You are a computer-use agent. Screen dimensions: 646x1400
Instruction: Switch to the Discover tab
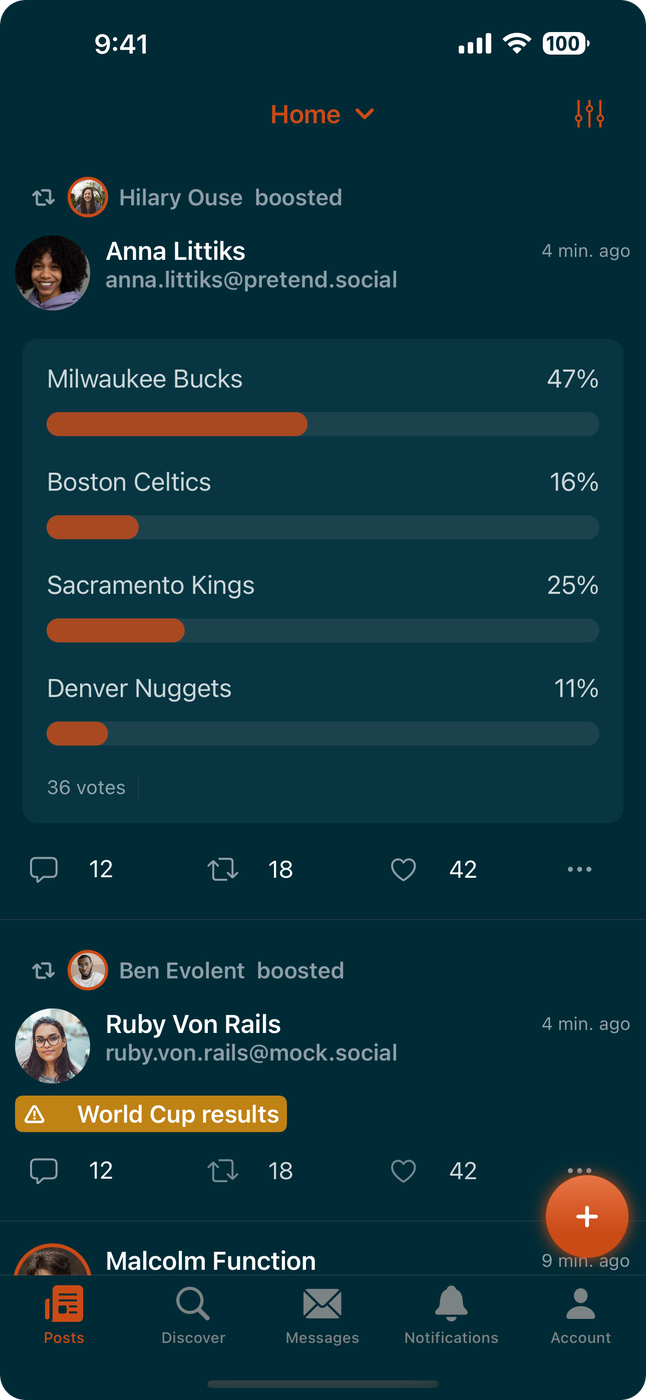[x=193, y=1315]
